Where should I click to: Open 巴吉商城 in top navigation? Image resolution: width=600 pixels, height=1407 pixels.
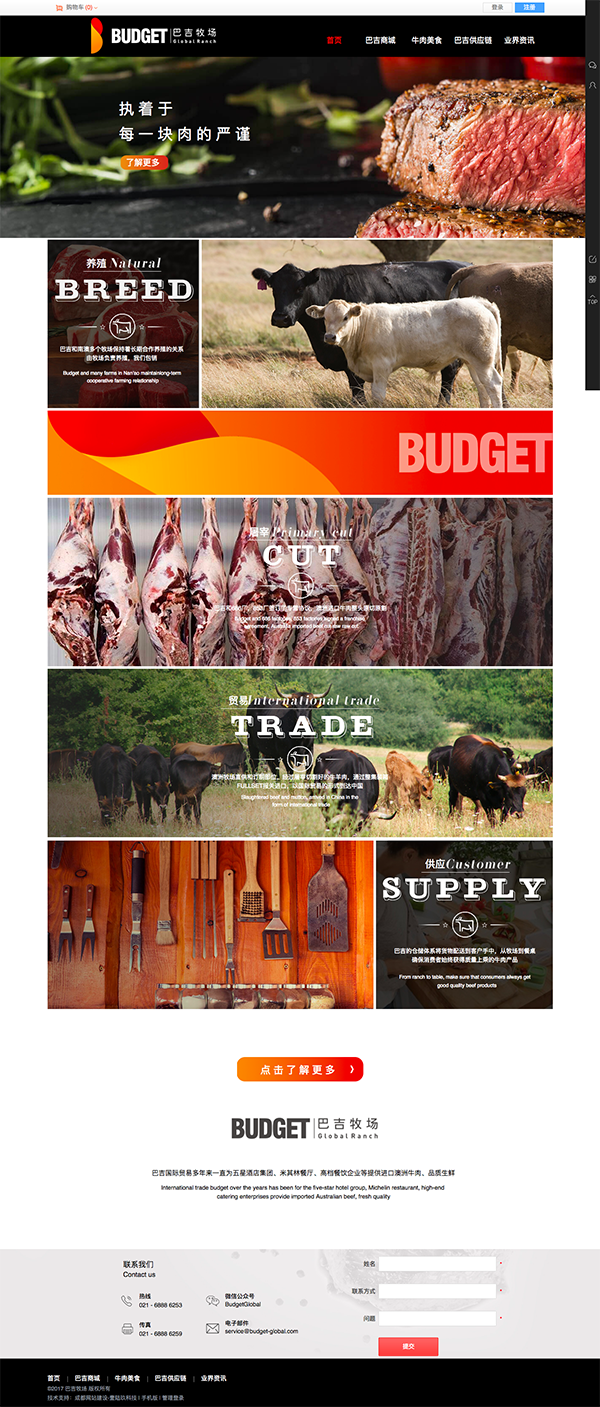click(x=380, y=40)
